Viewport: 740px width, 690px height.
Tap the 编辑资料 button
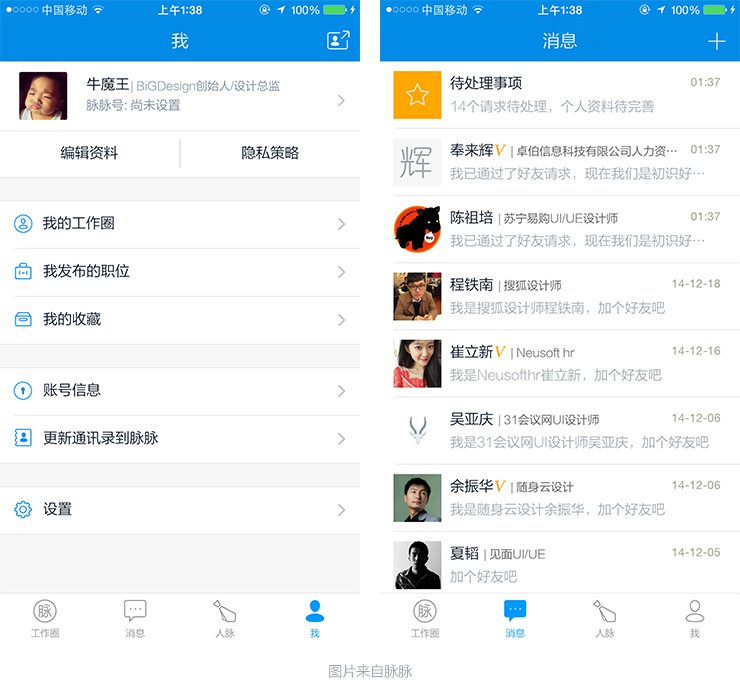click(x=90, y=153)
